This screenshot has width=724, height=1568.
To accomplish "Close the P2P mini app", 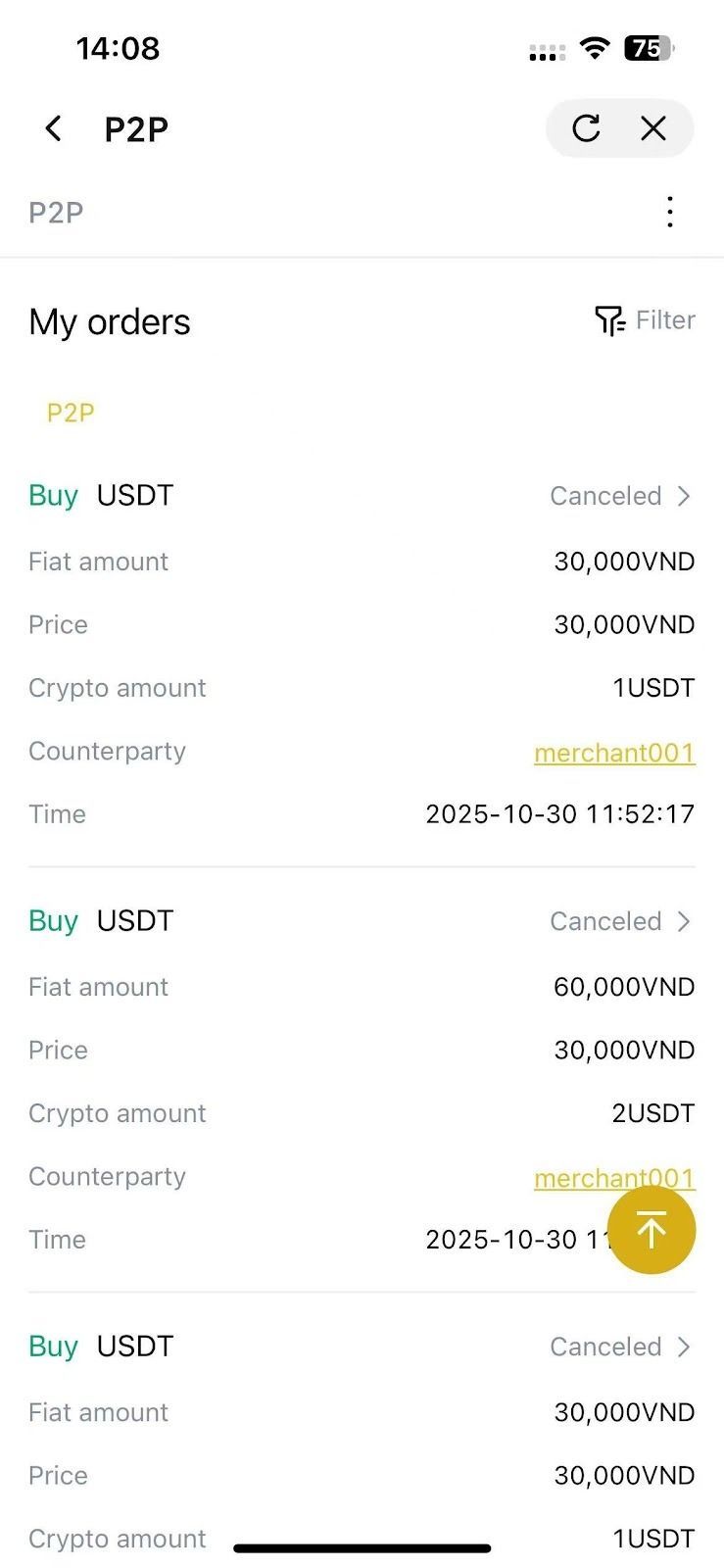I will coord(653,128).
